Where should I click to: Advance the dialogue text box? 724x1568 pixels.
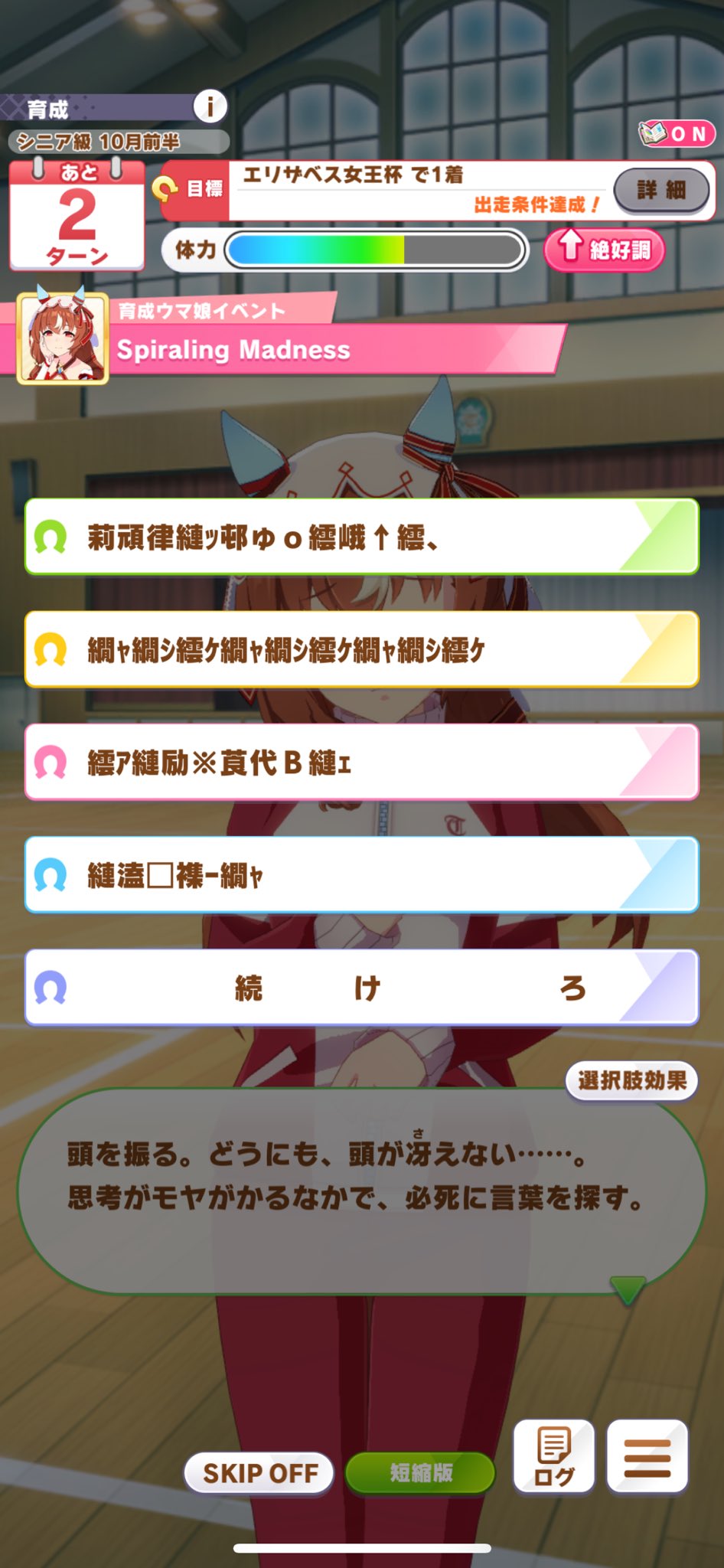[361, 1191]
